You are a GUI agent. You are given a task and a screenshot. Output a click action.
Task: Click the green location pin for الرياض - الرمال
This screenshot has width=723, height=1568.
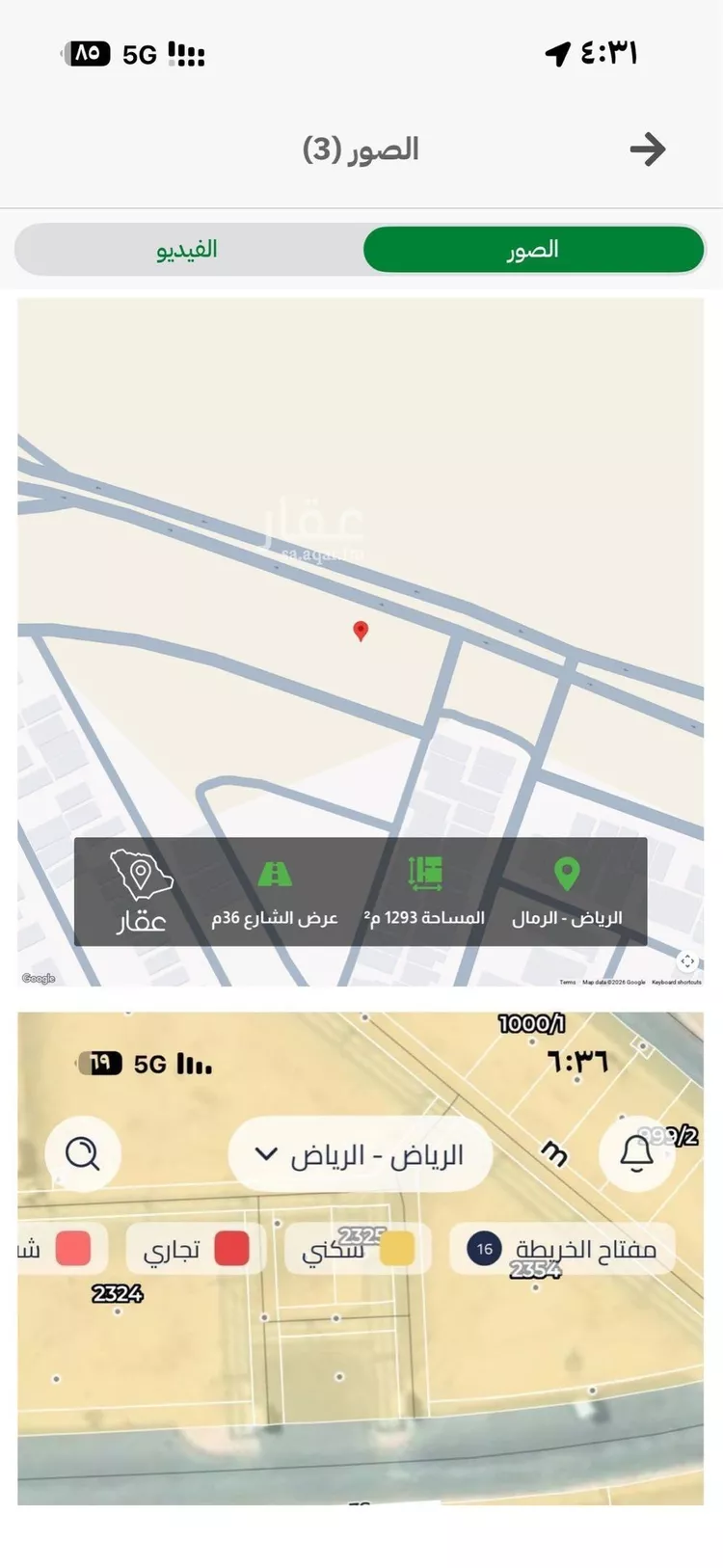(569, 872)
